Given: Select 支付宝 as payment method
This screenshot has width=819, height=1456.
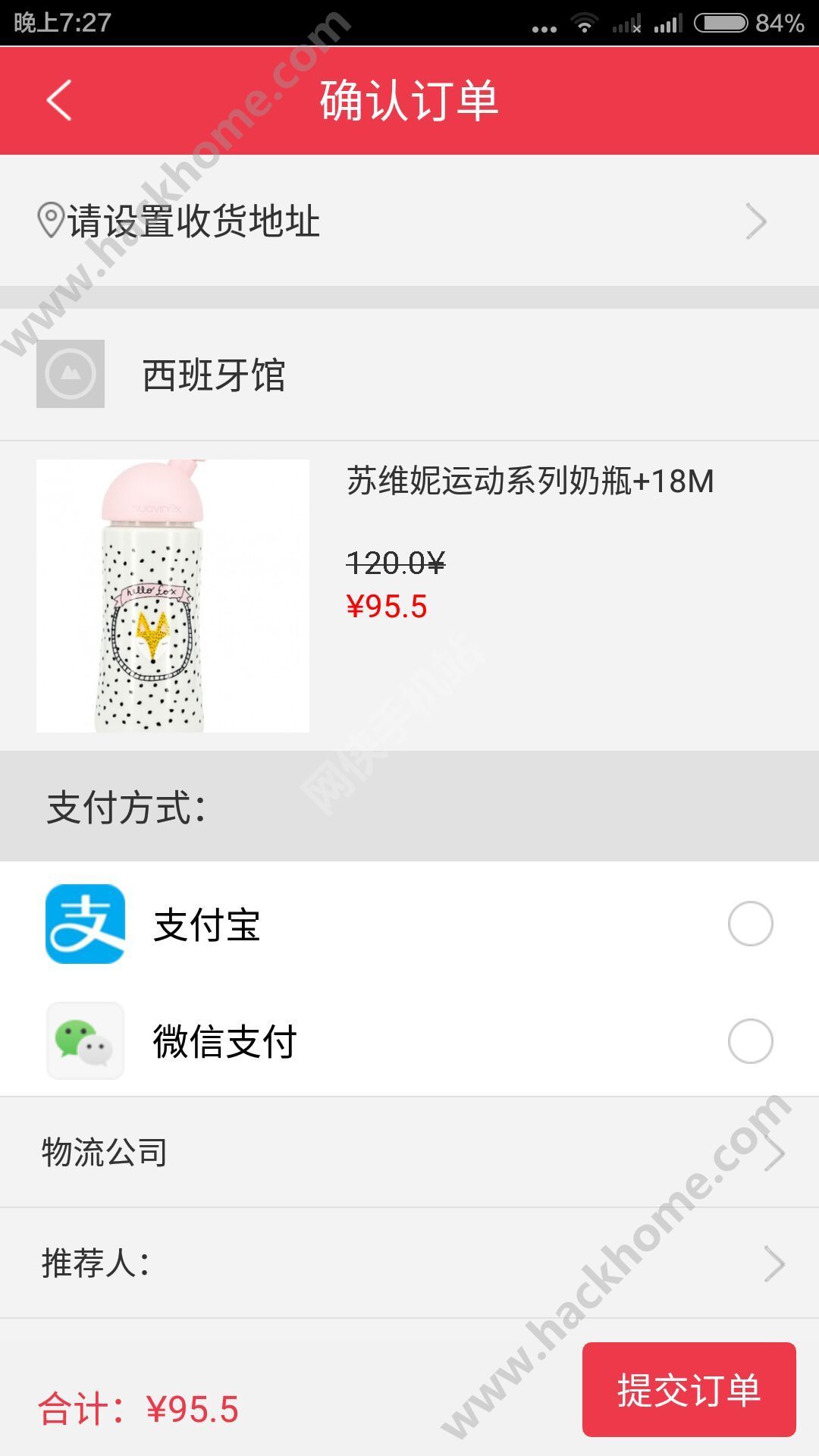Looking at the screenshot, I should click(749, 924).
